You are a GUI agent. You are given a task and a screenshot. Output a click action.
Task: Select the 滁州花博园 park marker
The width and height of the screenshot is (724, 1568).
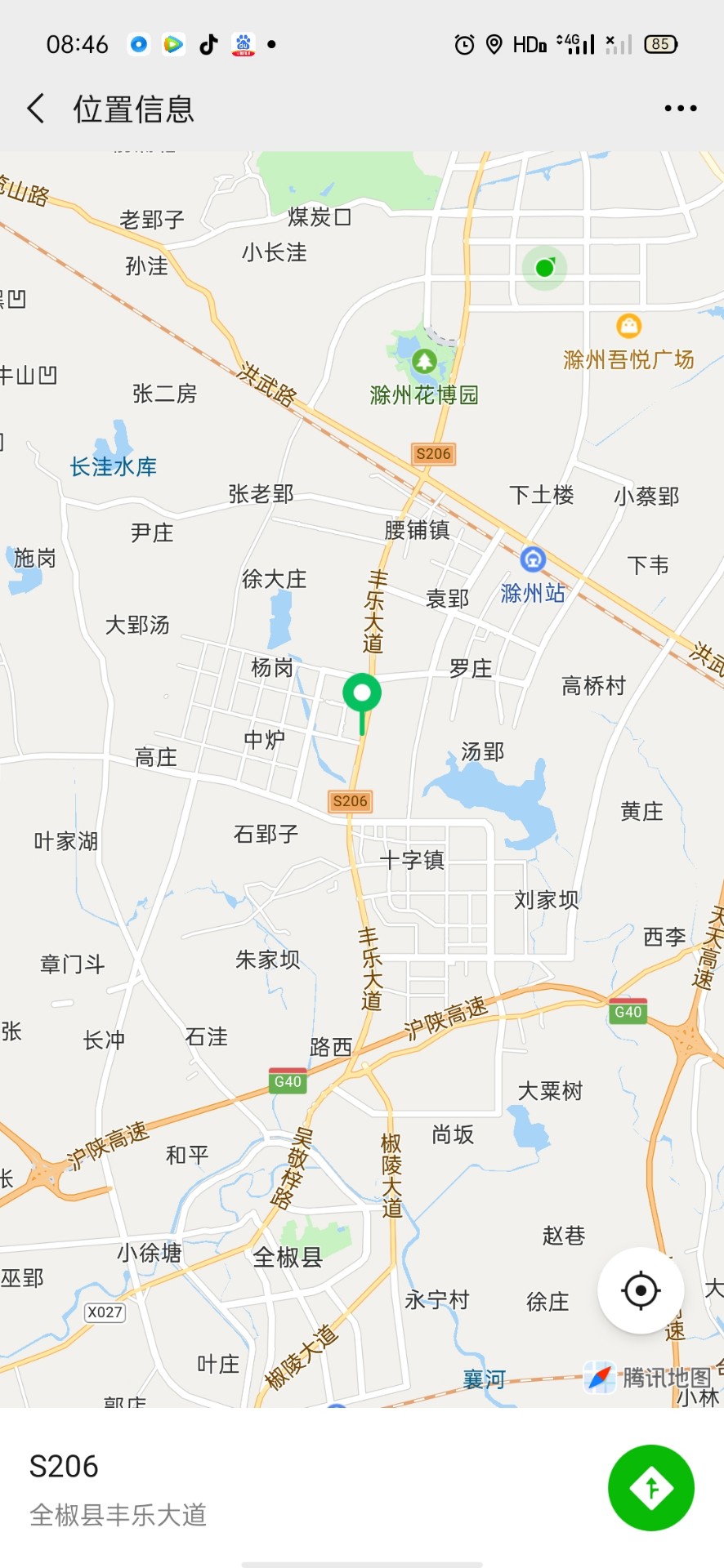coord(423,360)
